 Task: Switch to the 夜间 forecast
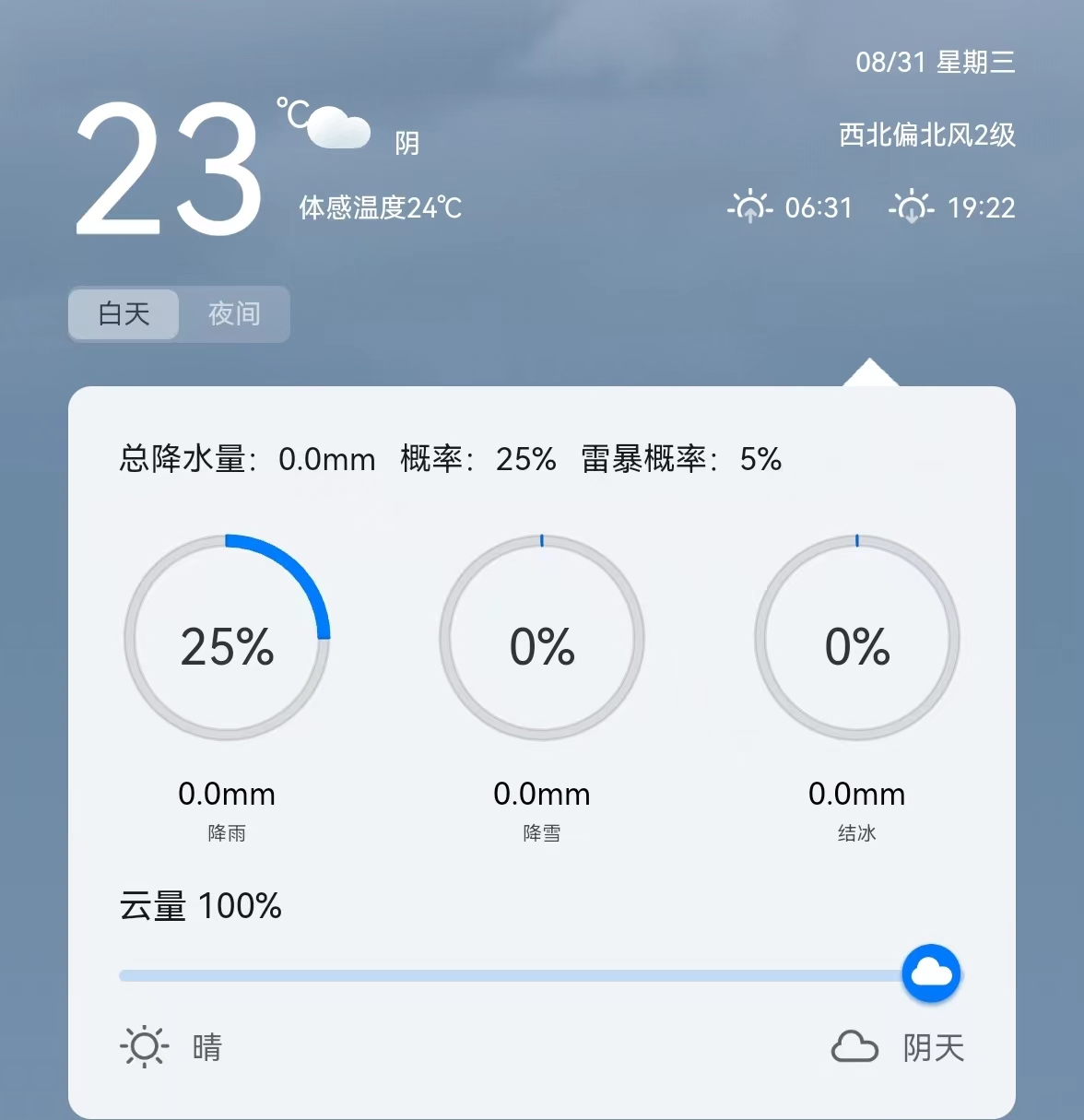[234, 314]
